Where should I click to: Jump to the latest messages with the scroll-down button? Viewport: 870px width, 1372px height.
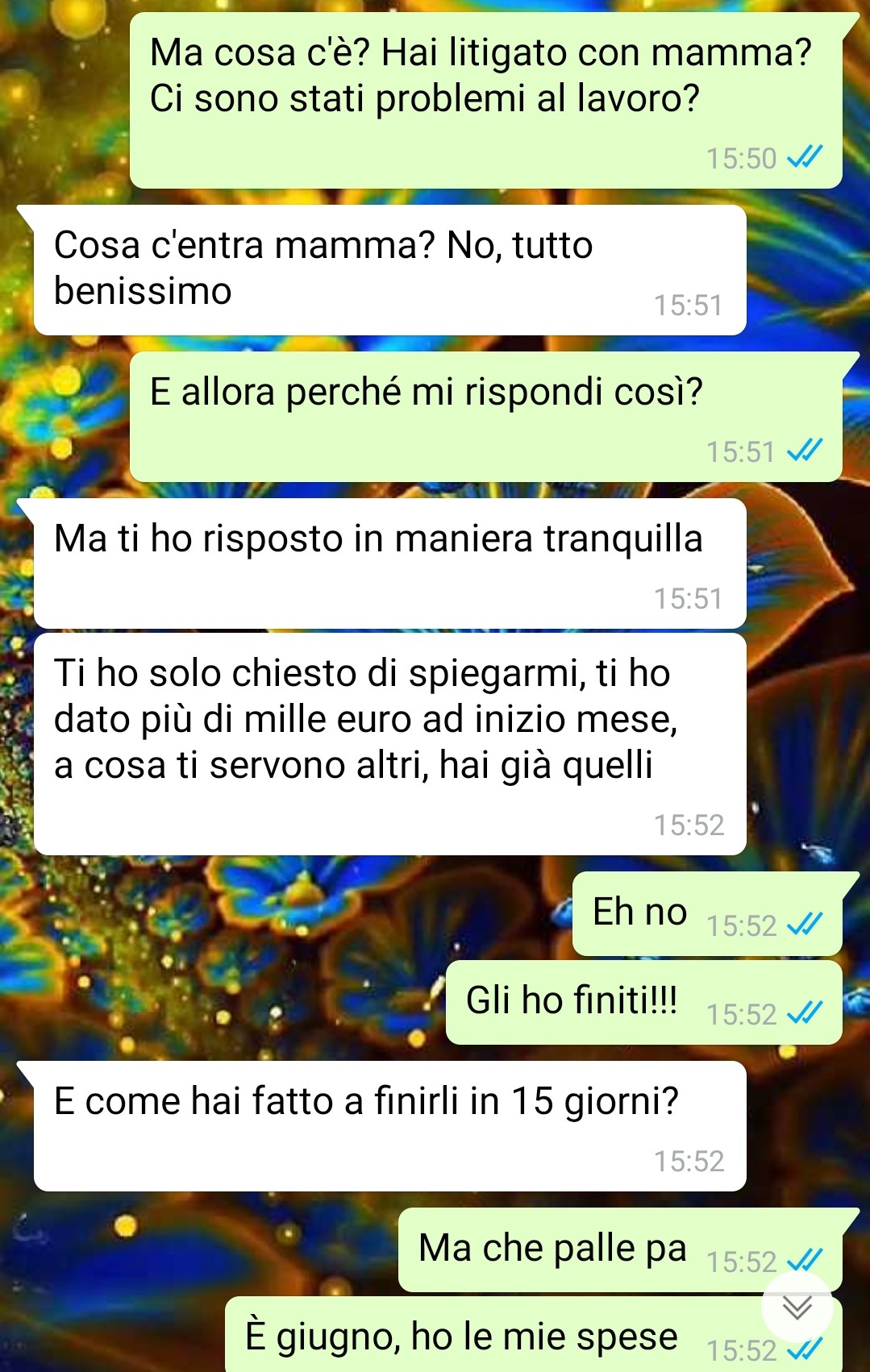point(797,1307)
